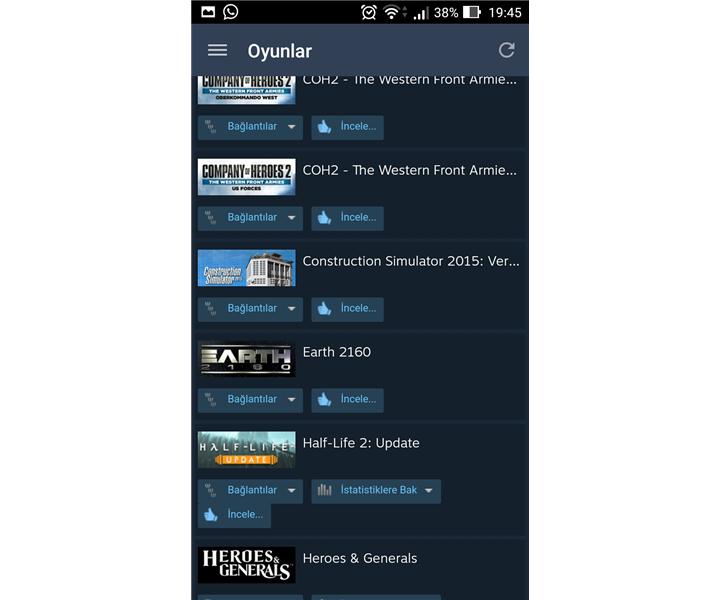Open the Half-Life 2: Update game entry

click(360, 443)
